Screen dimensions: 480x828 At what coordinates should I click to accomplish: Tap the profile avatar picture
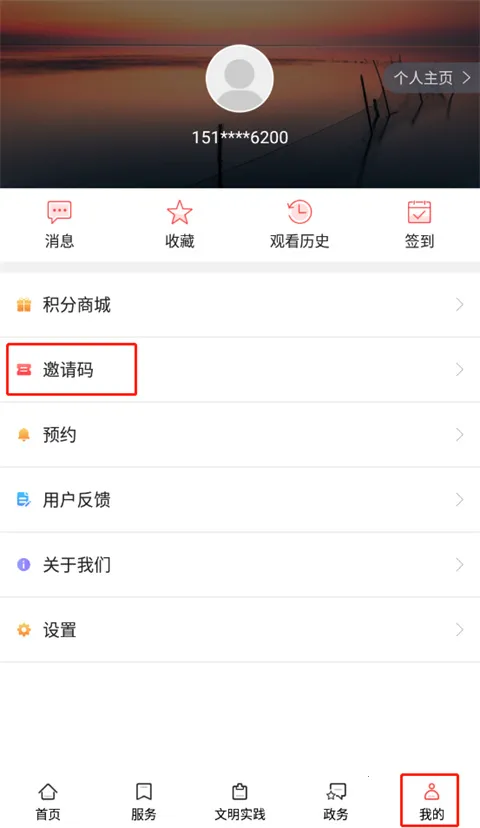[x=239, y=78]
